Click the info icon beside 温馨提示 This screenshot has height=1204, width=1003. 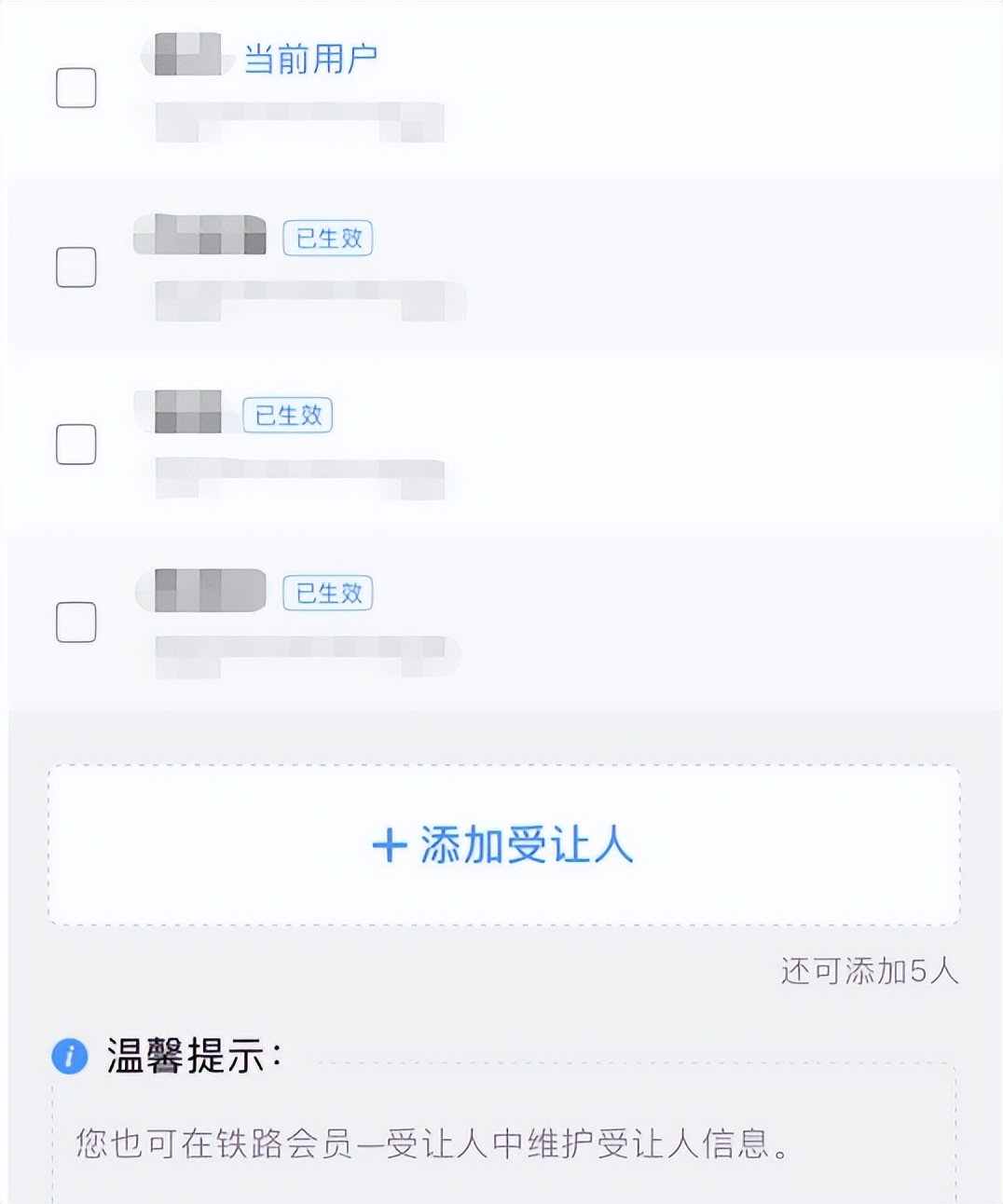(x=70, y=1054)
